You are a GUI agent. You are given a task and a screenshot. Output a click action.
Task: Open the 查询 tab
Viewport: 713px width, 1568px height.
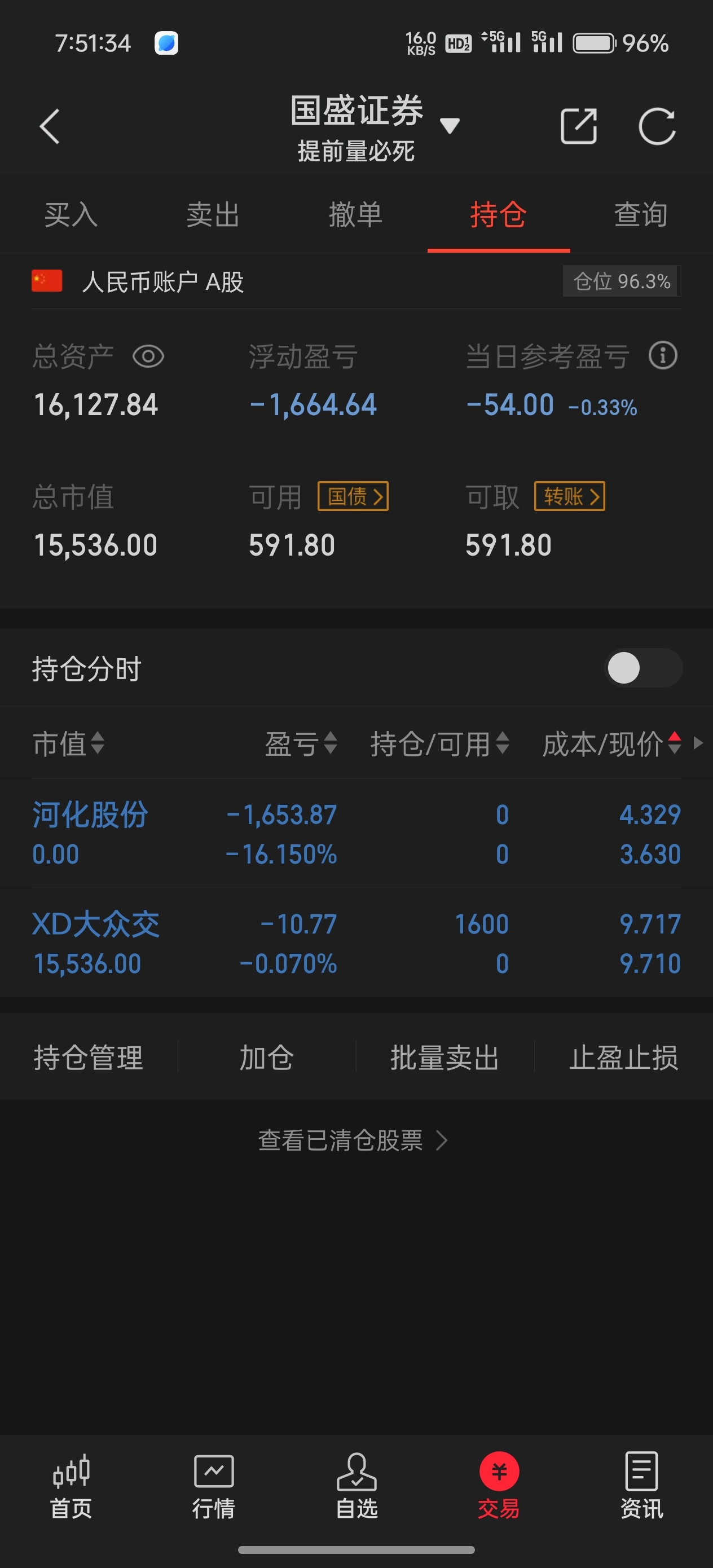(641, 215)
